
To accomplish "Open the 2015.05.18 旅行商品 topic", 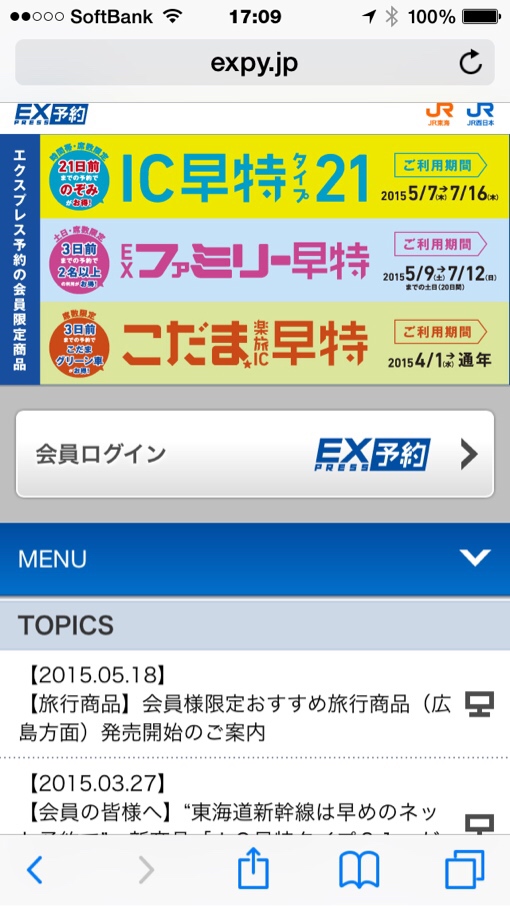I will coord(255,703).
